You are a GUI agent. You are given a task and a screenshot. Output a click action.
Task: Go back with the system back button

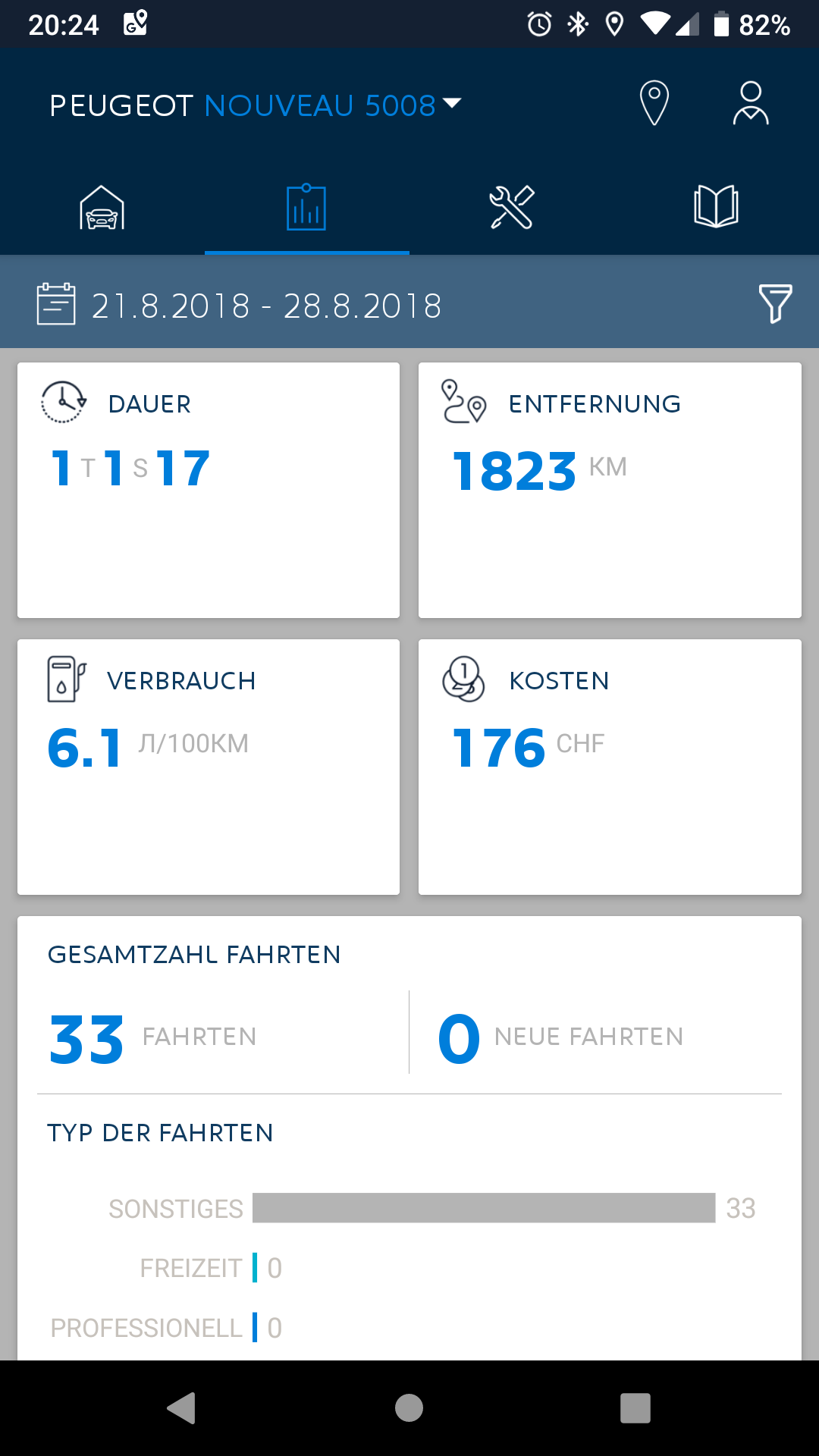tap(181, 1408)
